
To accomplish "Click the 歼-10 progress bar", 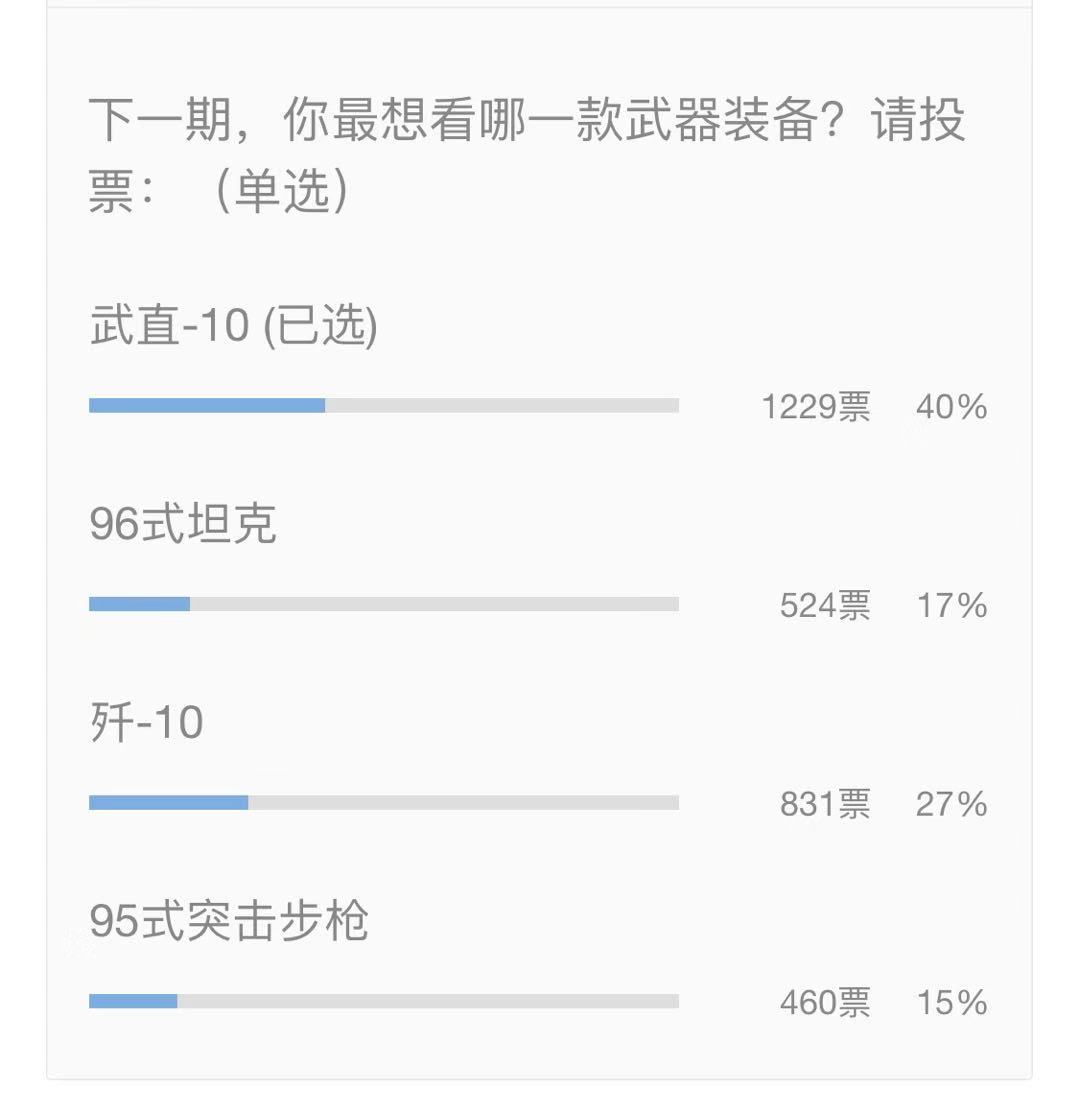I will [384, 802].
